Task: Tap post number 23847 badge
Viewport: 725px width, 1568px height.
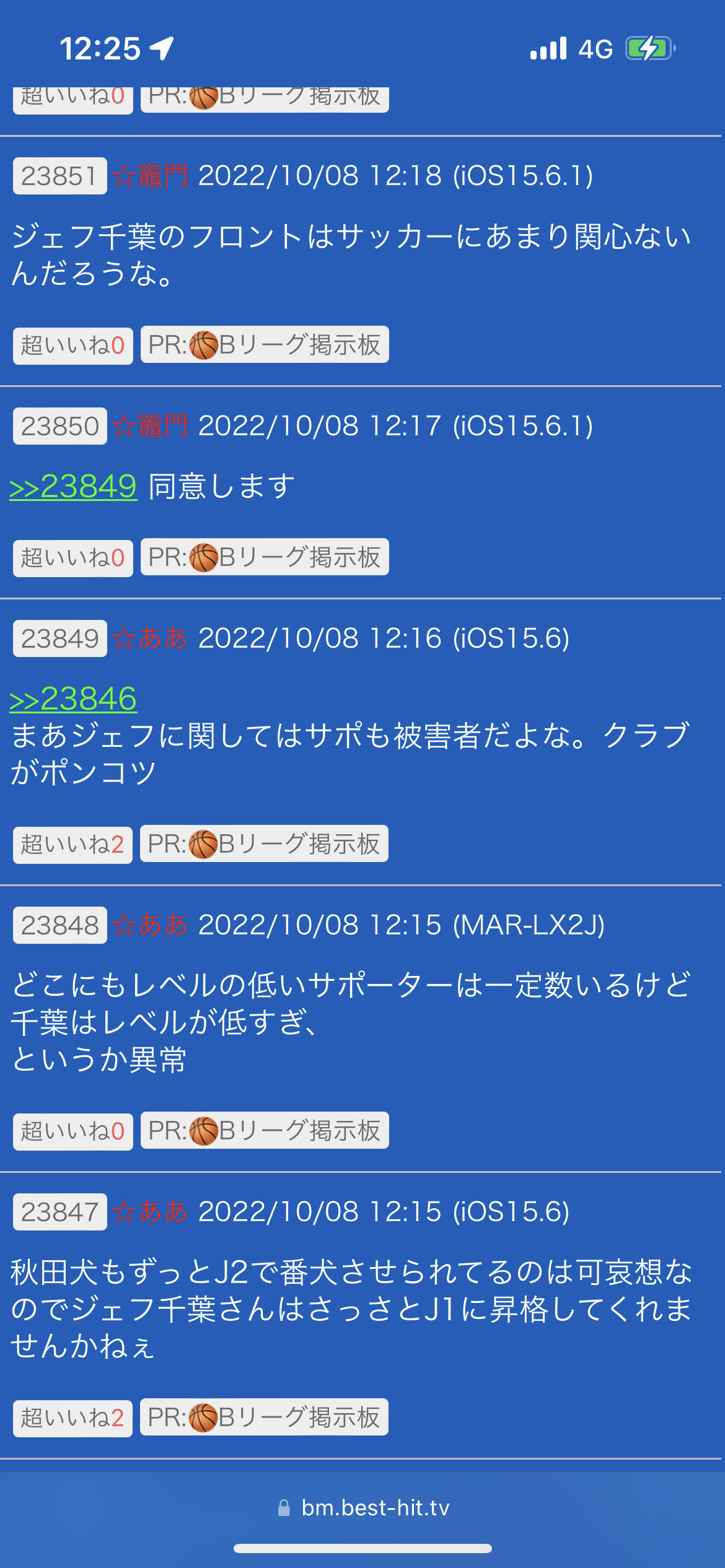Action: 59,1212
